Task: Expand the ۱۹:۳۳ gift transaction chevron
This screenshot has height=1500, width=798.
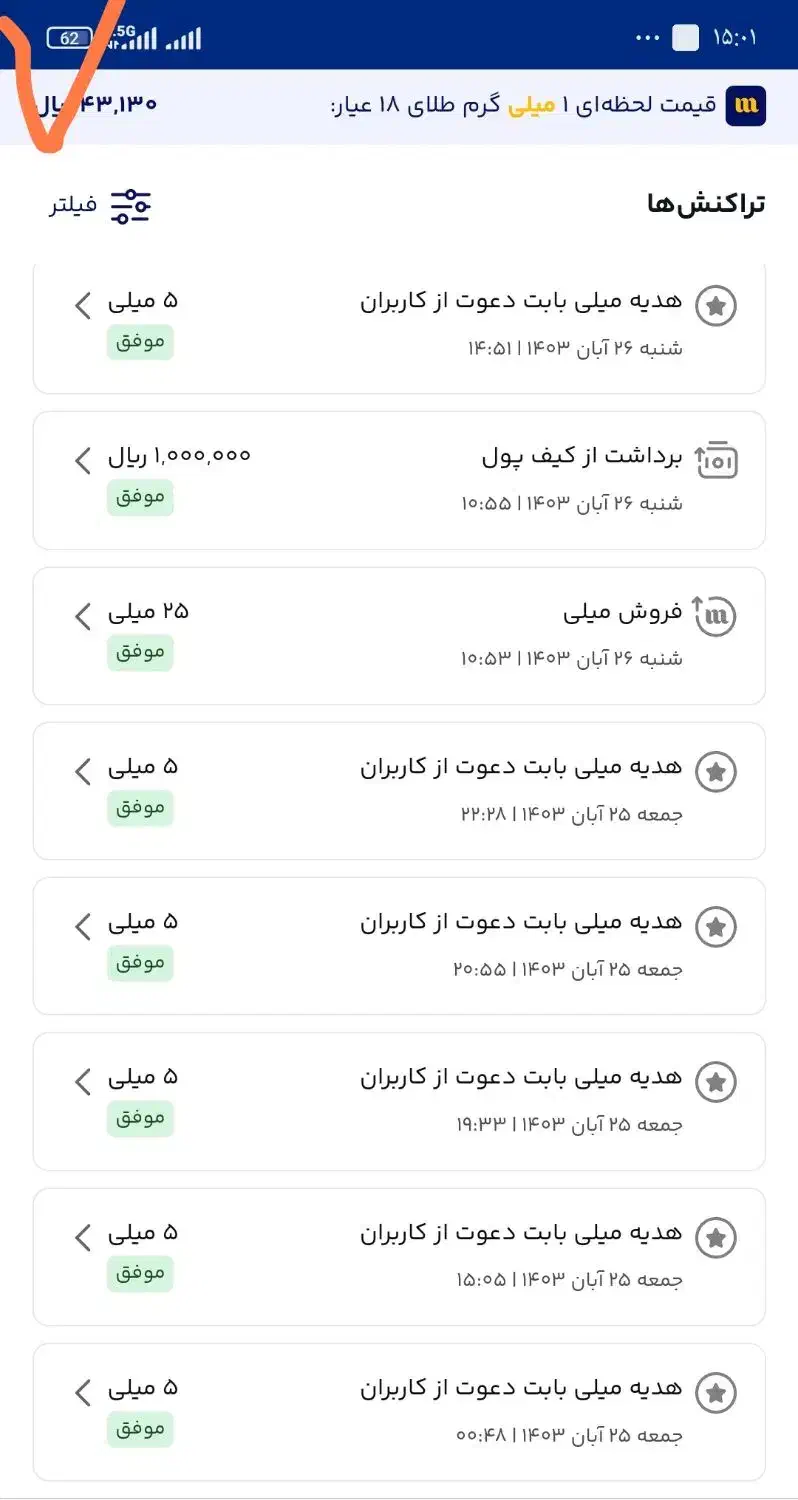Action: (x=83, y=1082)
